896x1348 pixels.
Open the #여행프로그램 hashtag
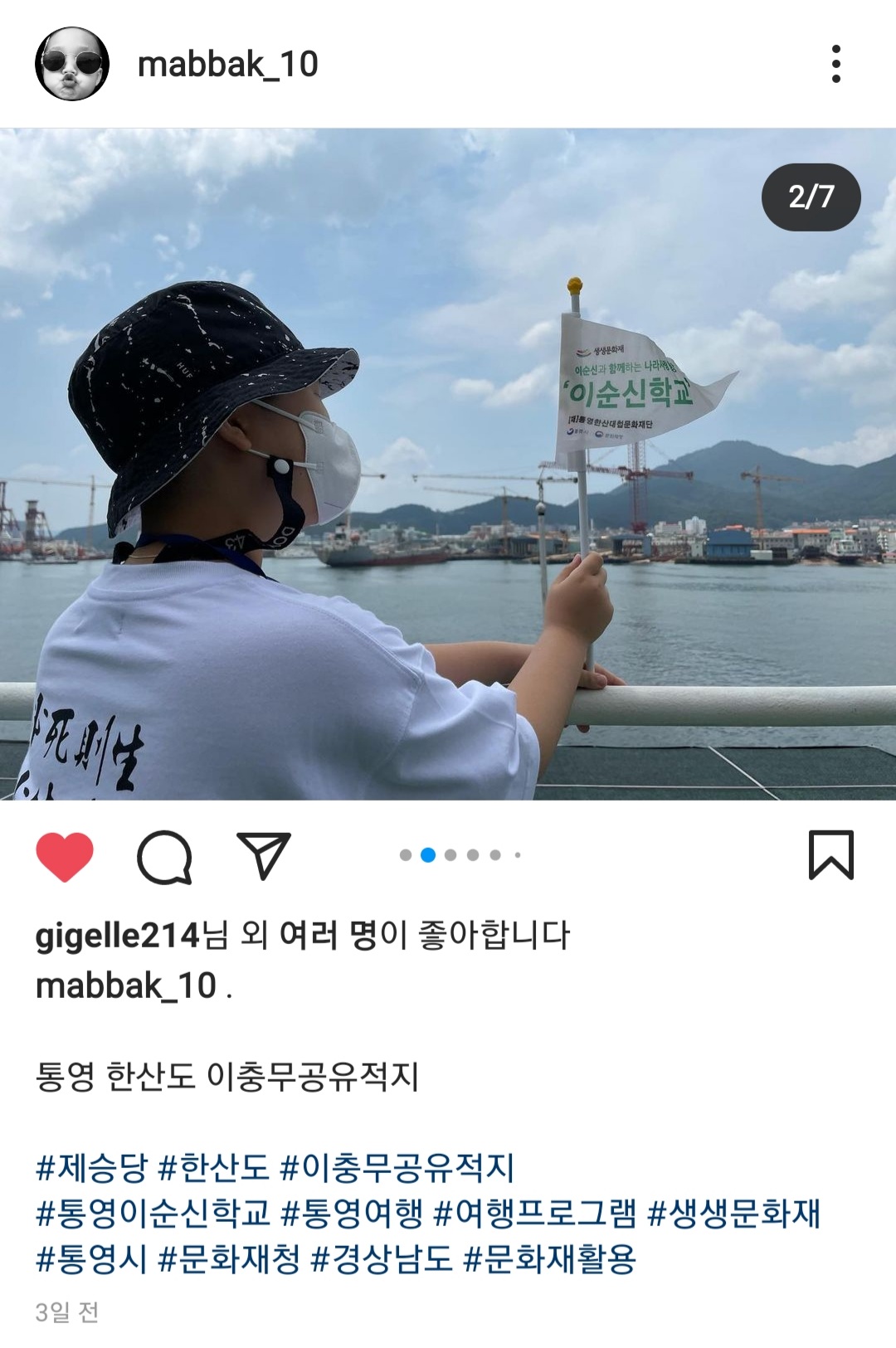point(535,1214)
